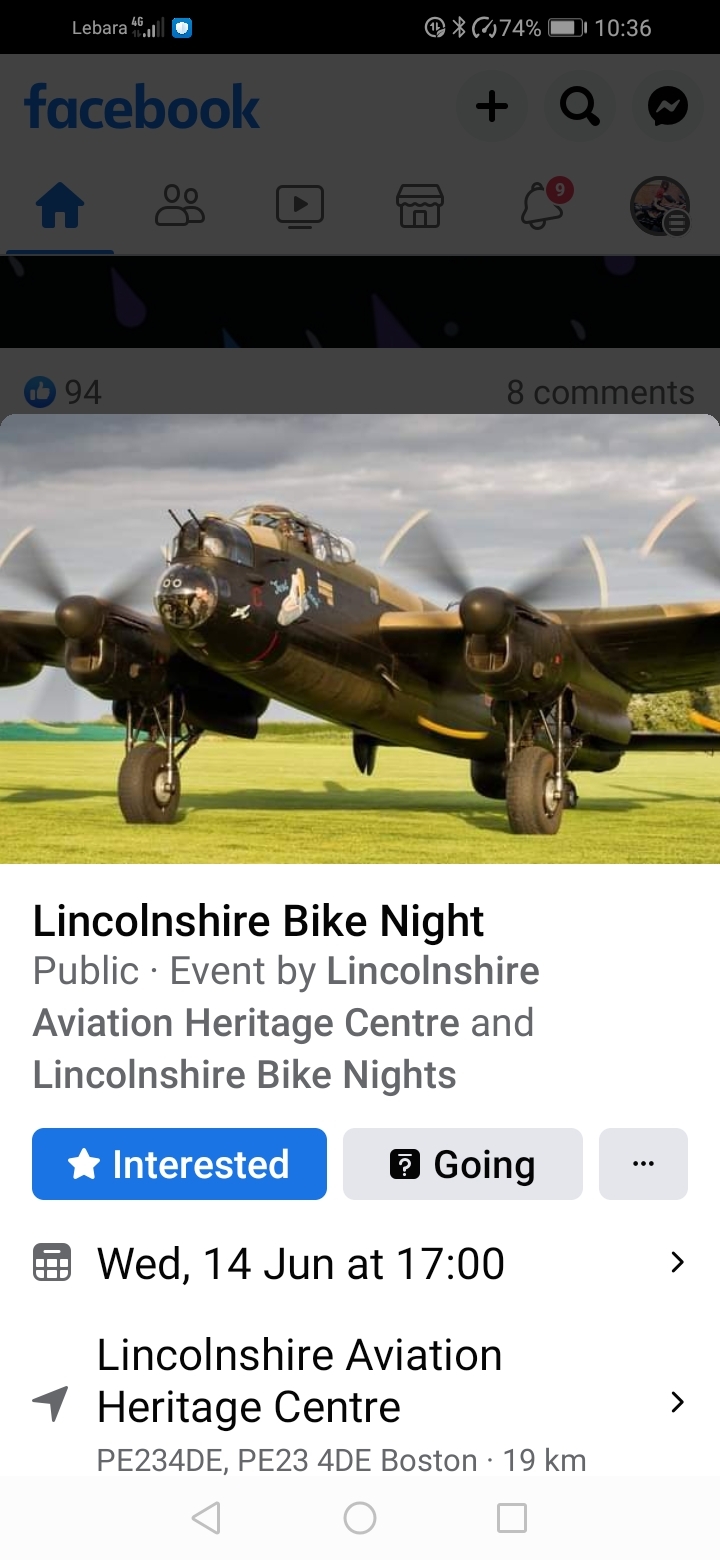The image size is (720, 1560).
Task: Open Messenger
Action: click(668, 106)
